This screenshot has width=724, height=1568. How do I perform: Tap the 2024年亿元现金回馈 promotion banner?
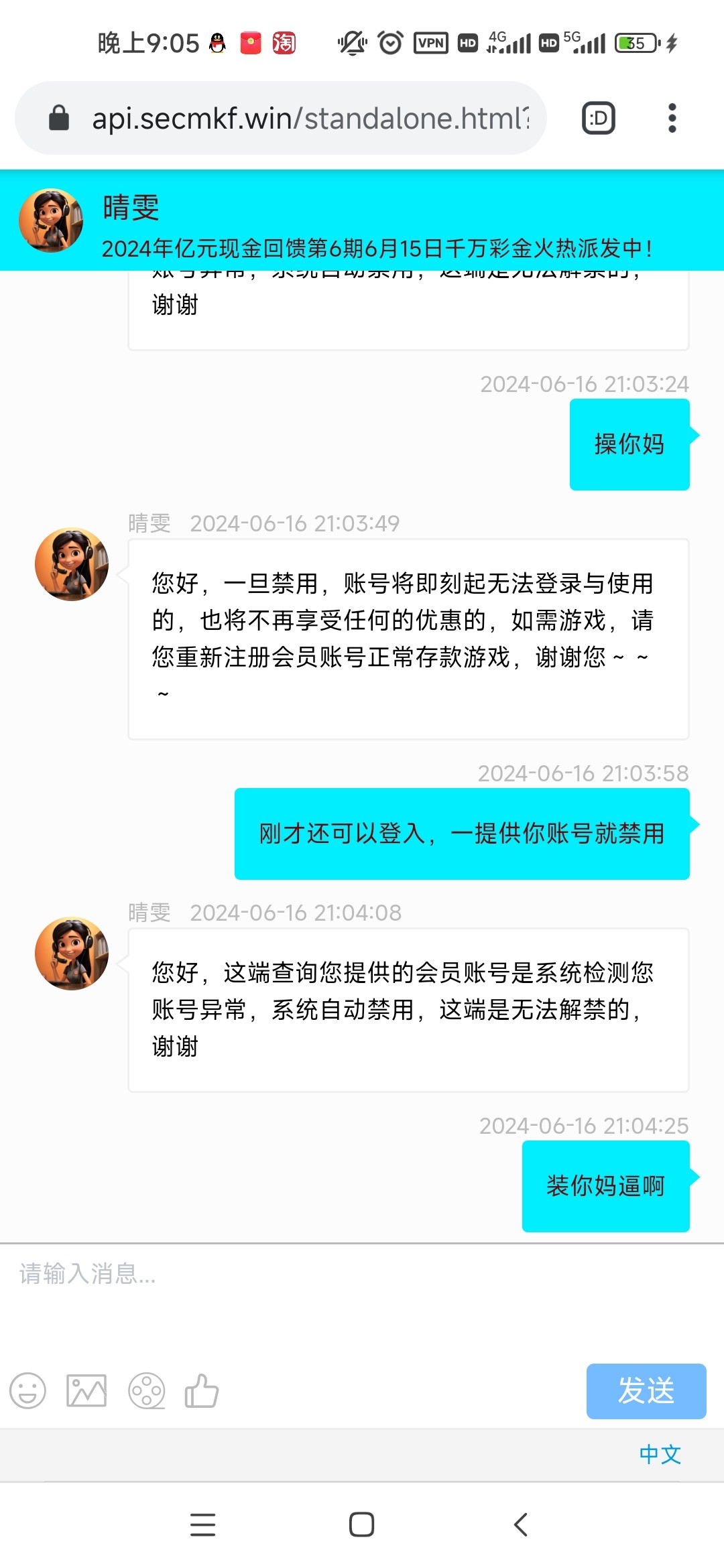pyautogui.click(x=379, y=251)
